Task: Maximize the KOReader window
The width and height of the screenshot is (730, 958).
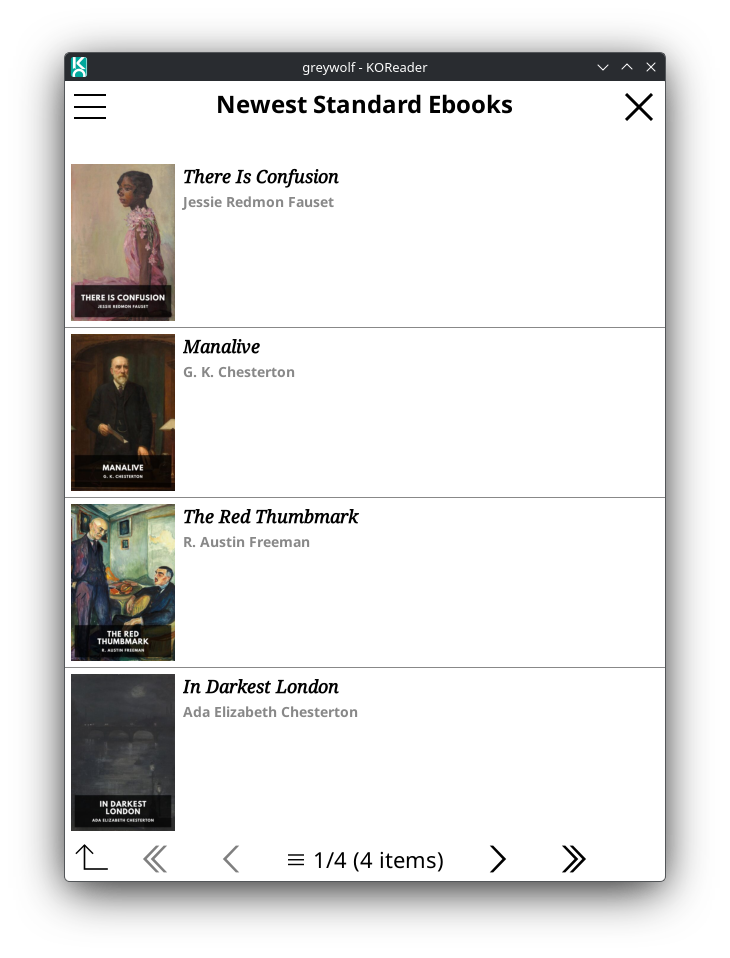Action: (627, 67)
